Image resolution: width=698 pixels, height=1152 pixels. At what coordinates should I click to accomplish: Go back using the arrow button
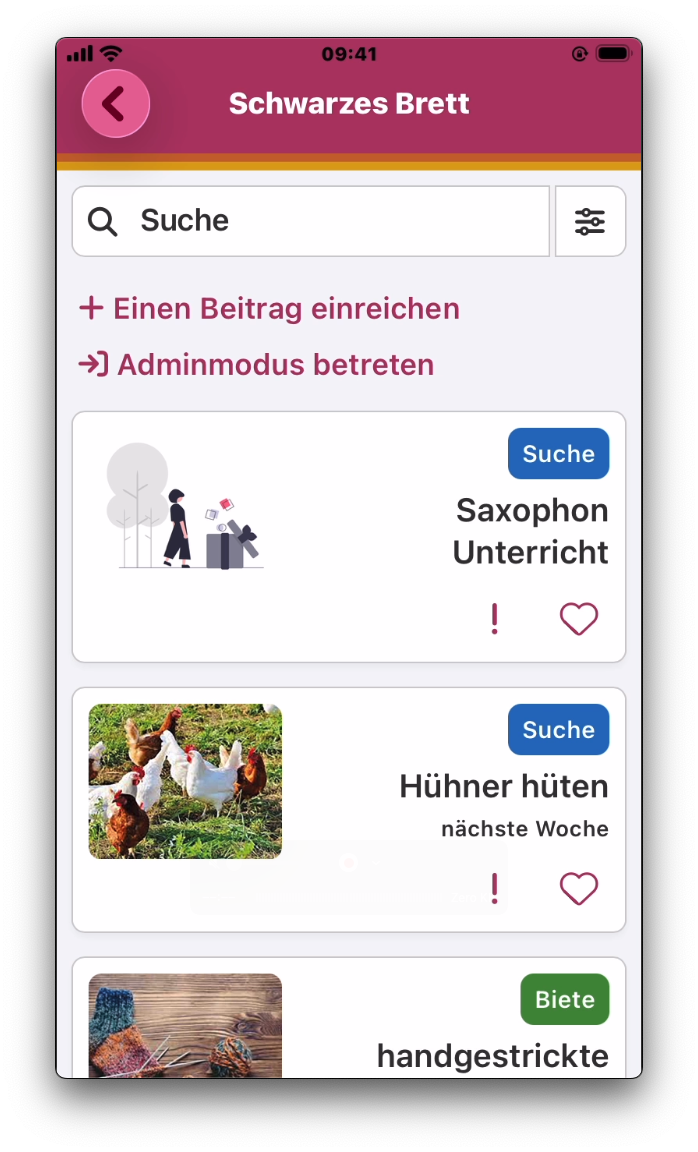pos(116,104)
